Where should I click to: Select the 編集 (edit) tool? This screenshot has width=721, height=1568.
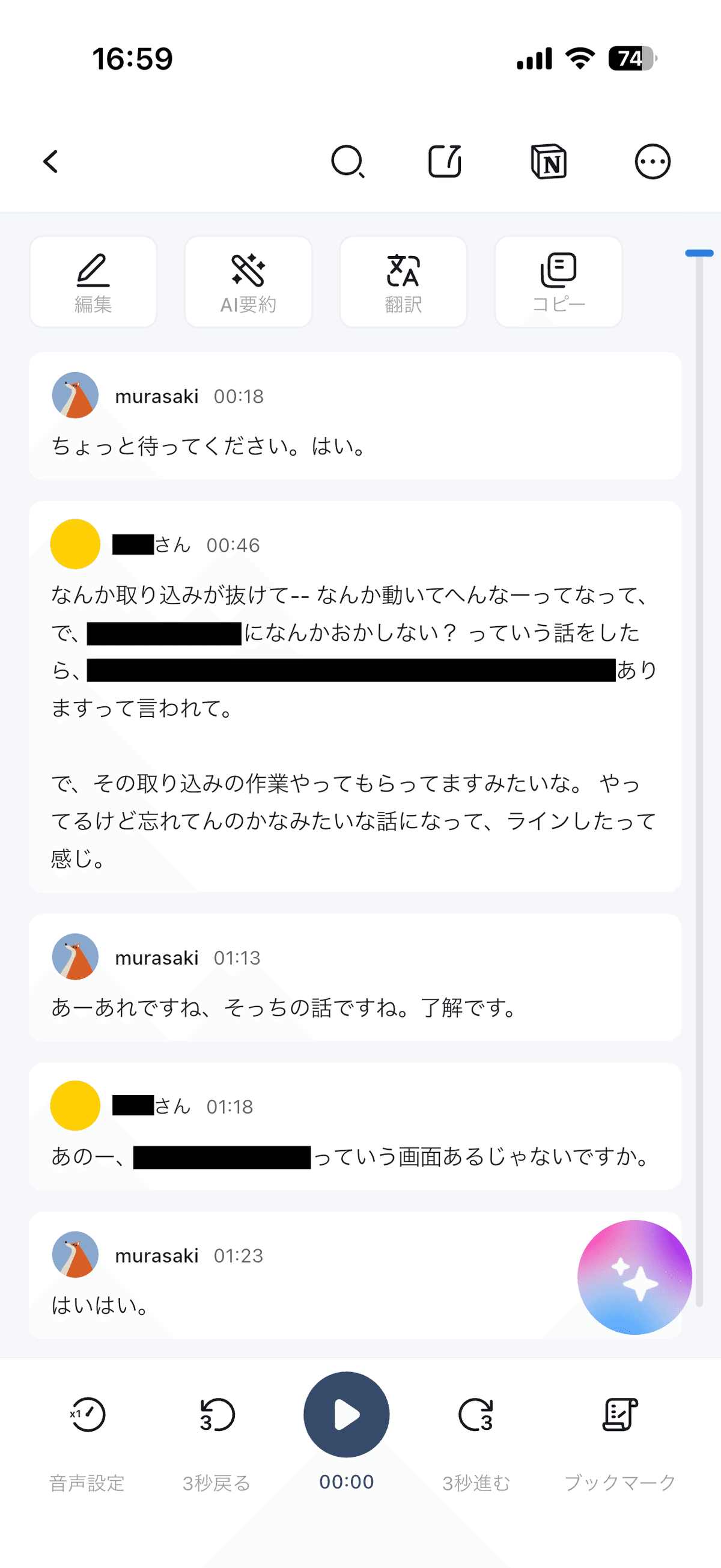pyautogui.click(x=93, y=281)
